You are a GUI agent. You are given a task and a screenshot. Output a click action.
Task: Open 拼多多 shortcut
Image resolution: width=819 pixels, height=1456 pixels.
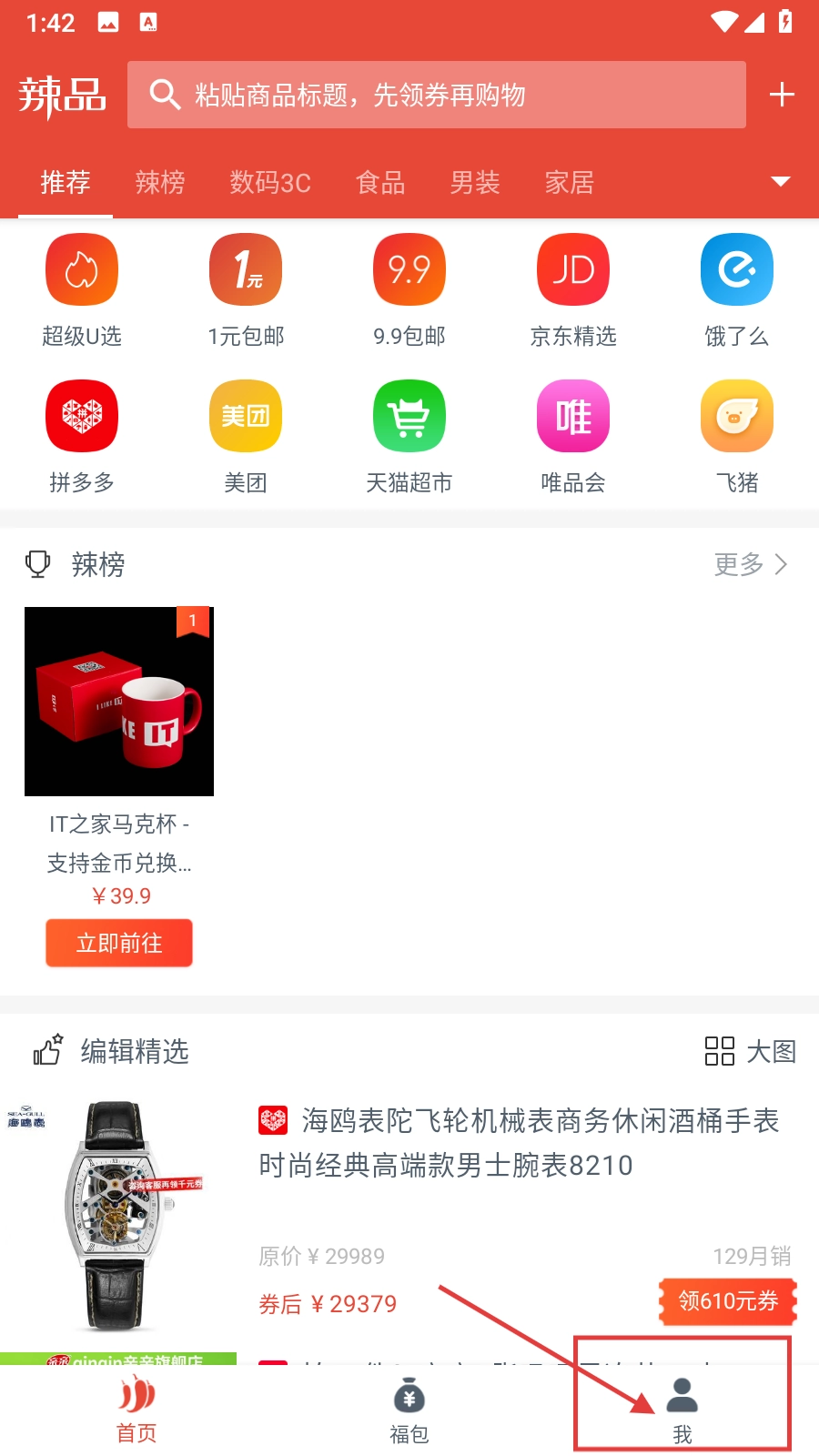(82, 435)
